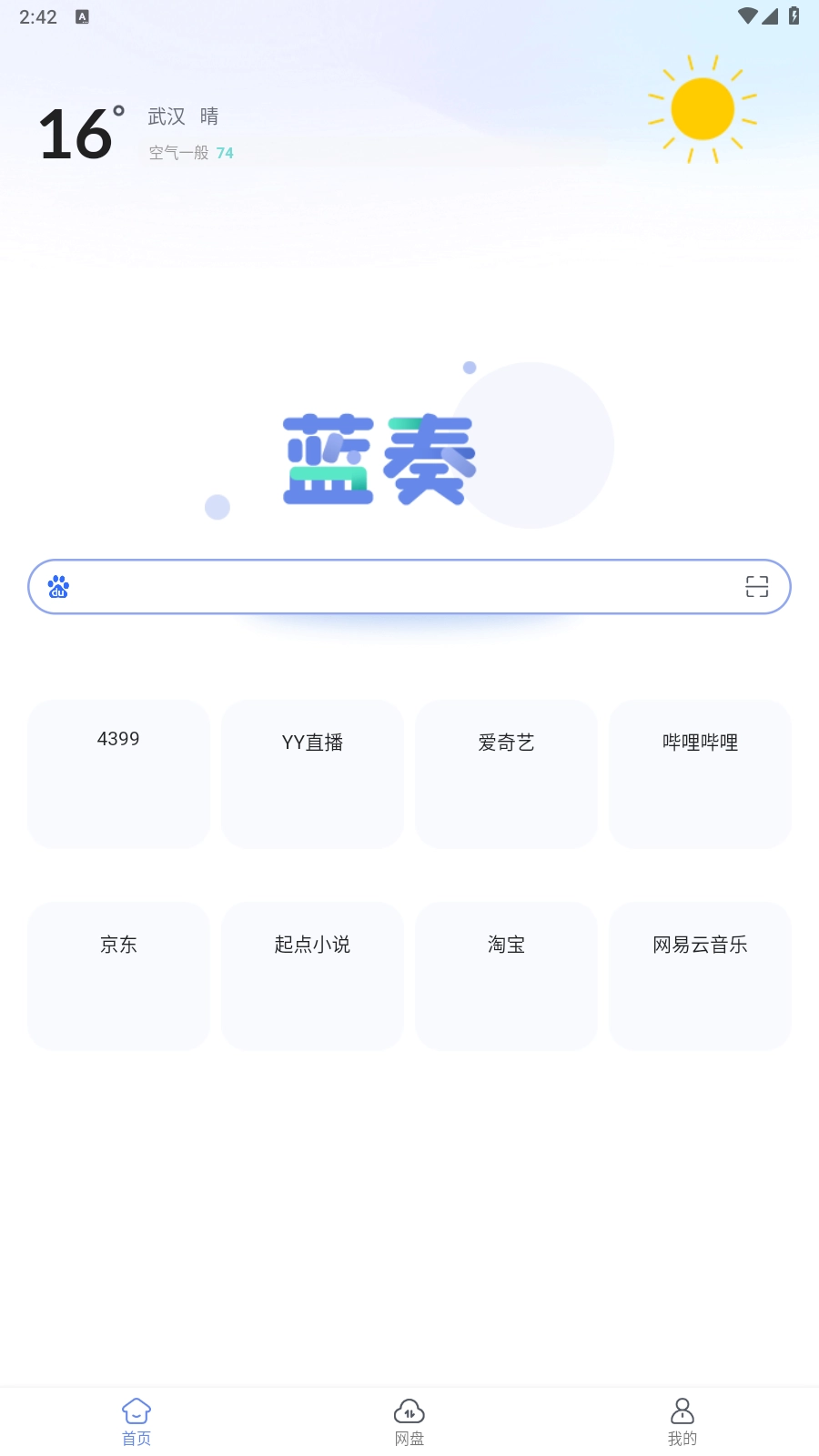Launch the 爱奇艺 shortcut
This screenshot has height=1456, width=819.
[x=506, y=773]
